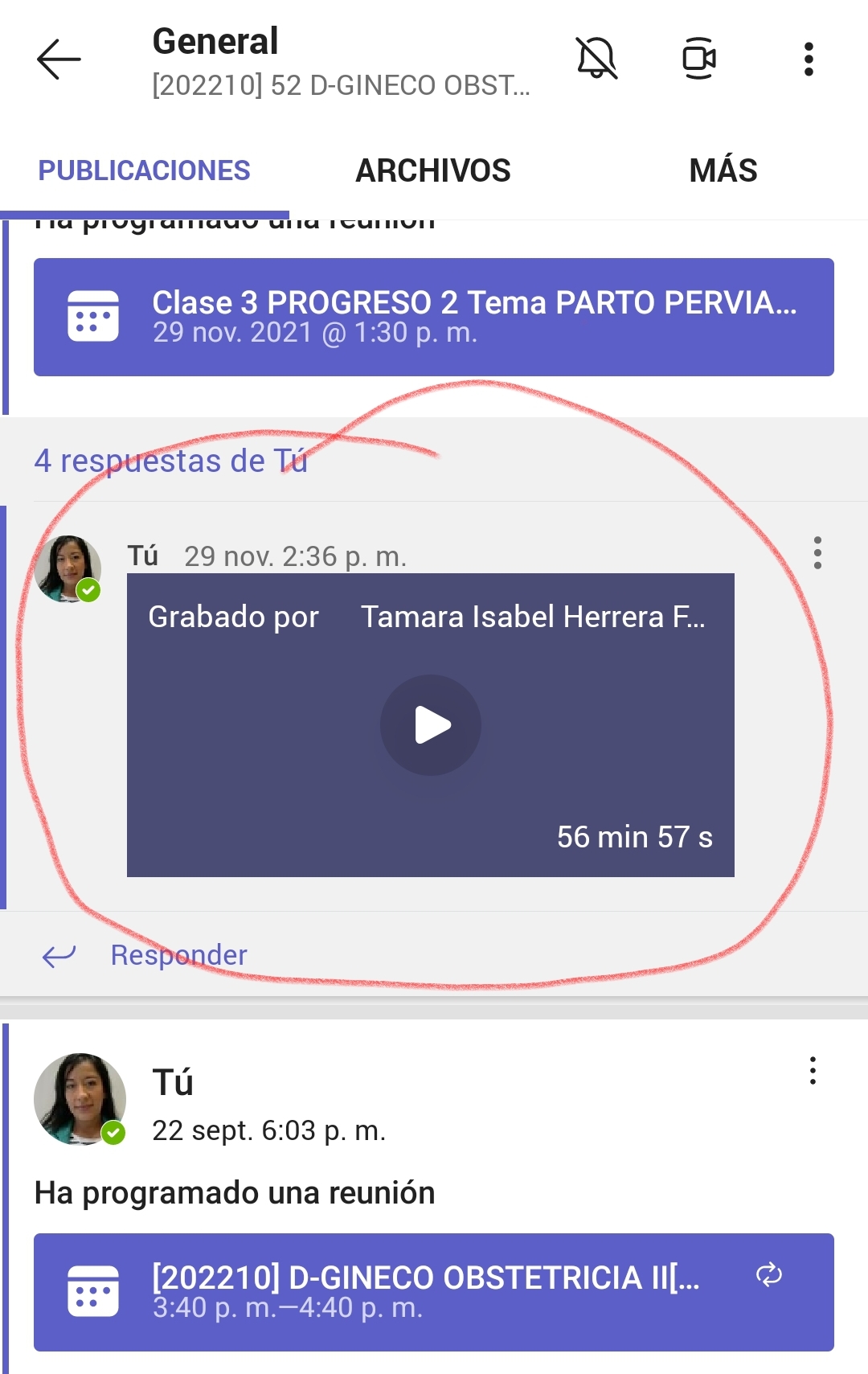The height and width of the screenshot is (1374, 868).
Task: Open Clase 3 PROGRESO 2 meeting card
Action: coord(433,317)
